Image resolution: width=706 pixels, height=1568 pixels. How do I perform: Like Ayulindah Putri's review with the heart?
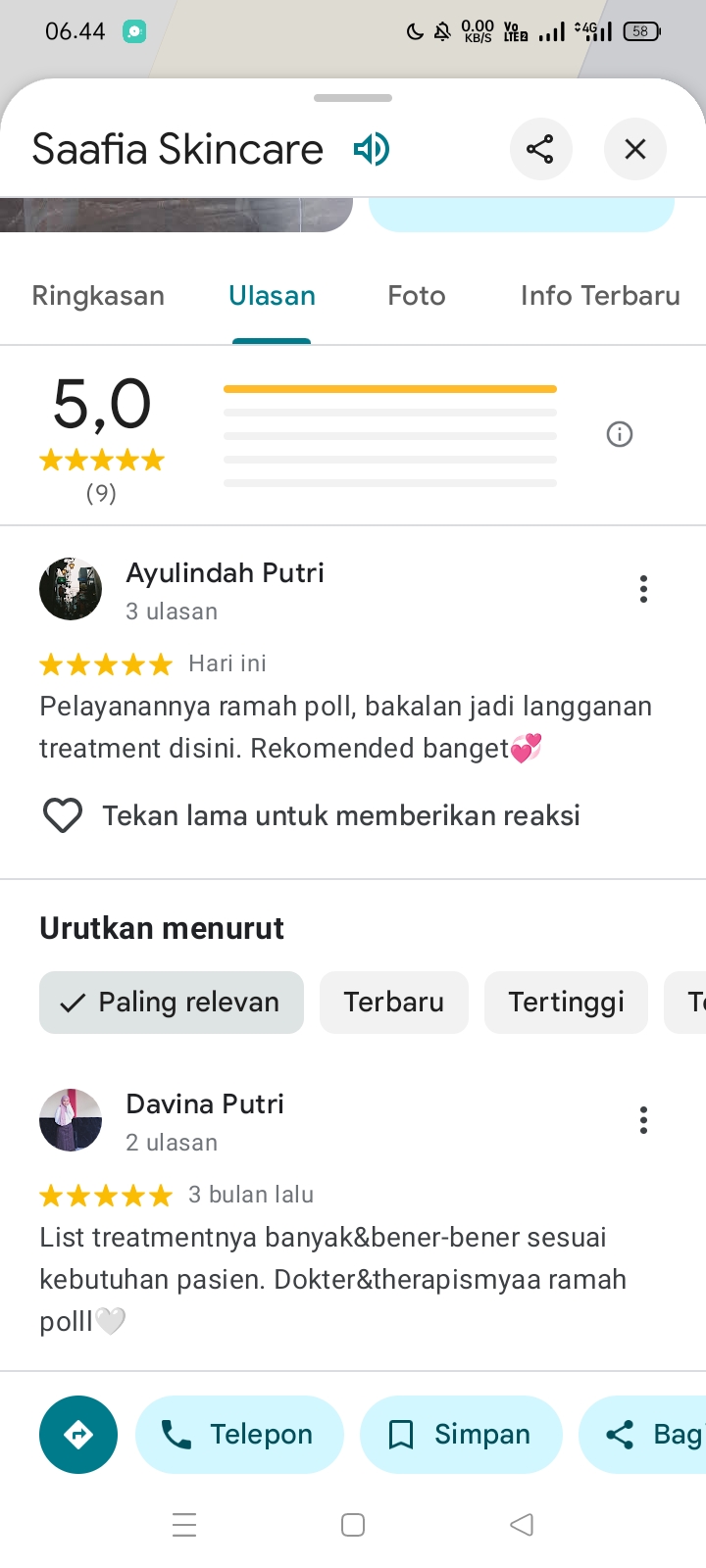[x=63, y=815]
